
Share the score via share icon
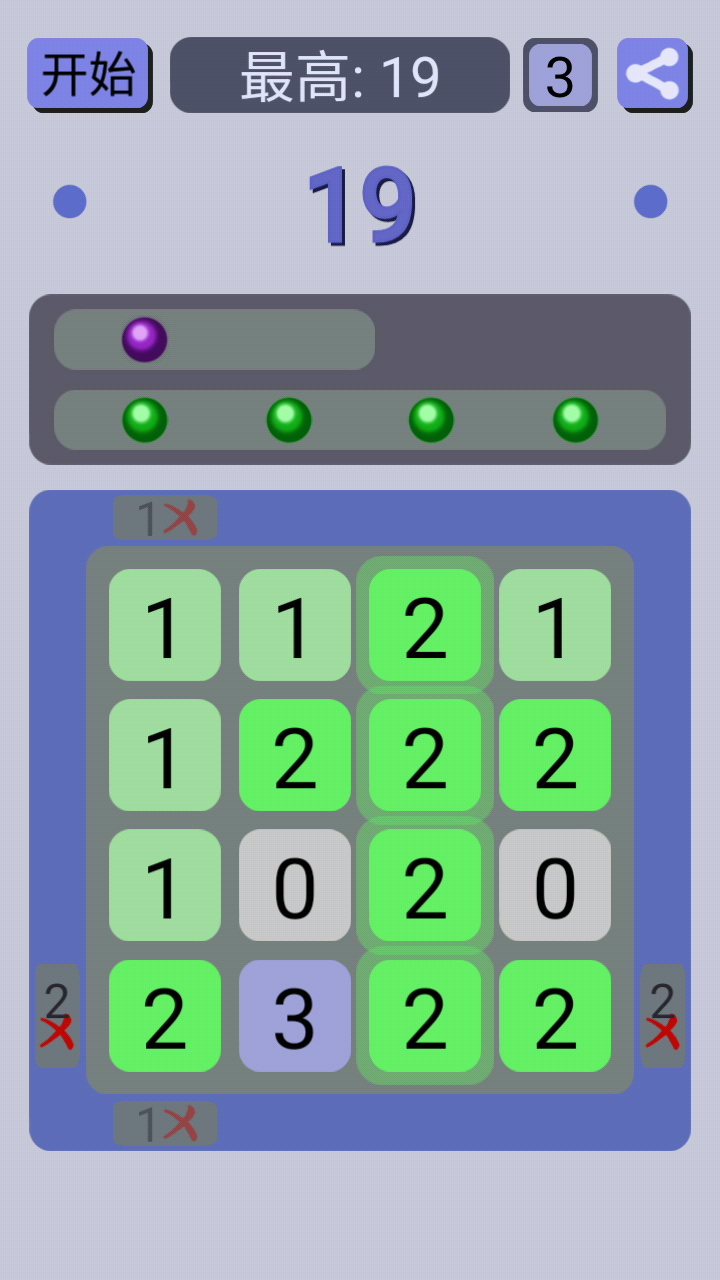(x=653, y=74)
